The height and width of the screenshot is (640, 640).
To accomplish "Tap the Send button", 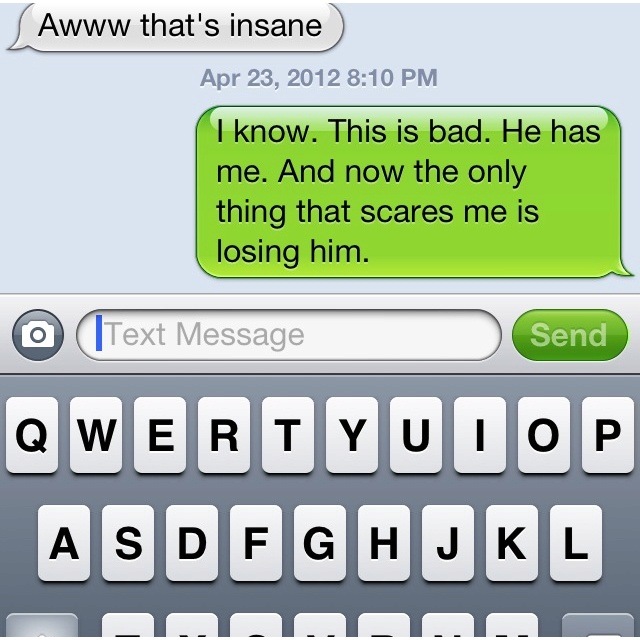I will 568,335.
